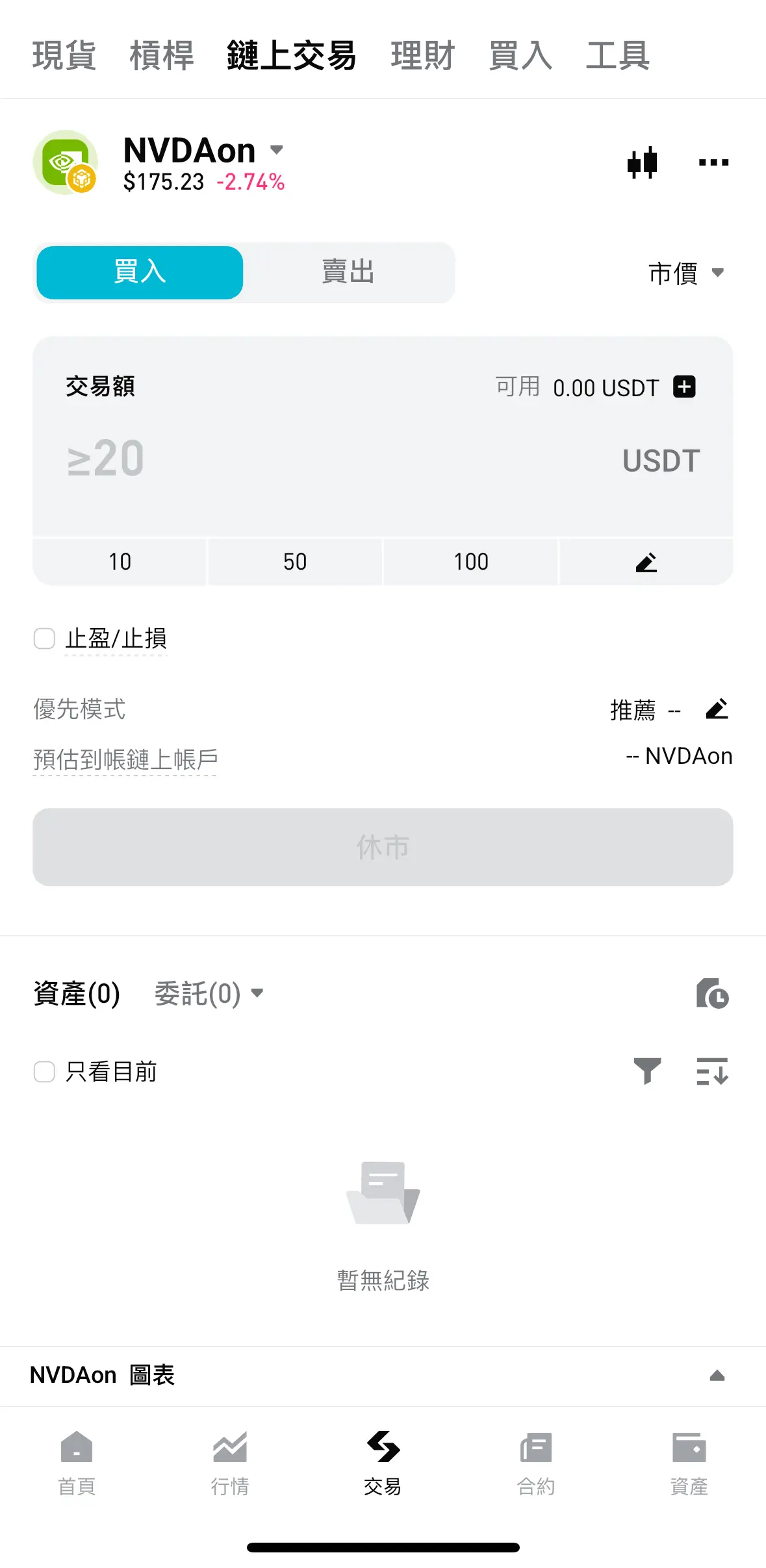Select the 賣出 sell option
Viewport: 766px width, 1568px height.
pyautogui.click(x=348, y=272)
